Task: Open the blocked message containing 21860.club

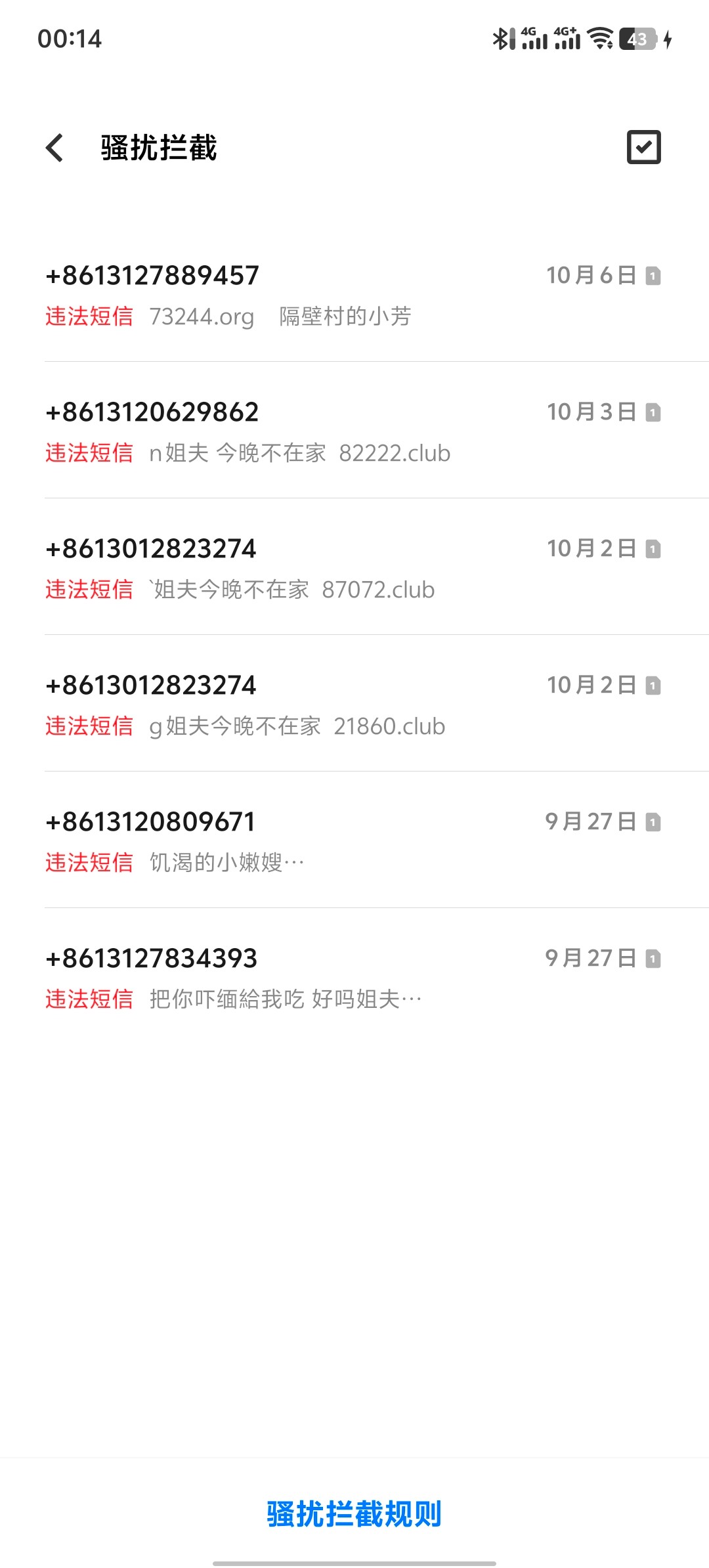Action: pos(353,705)
